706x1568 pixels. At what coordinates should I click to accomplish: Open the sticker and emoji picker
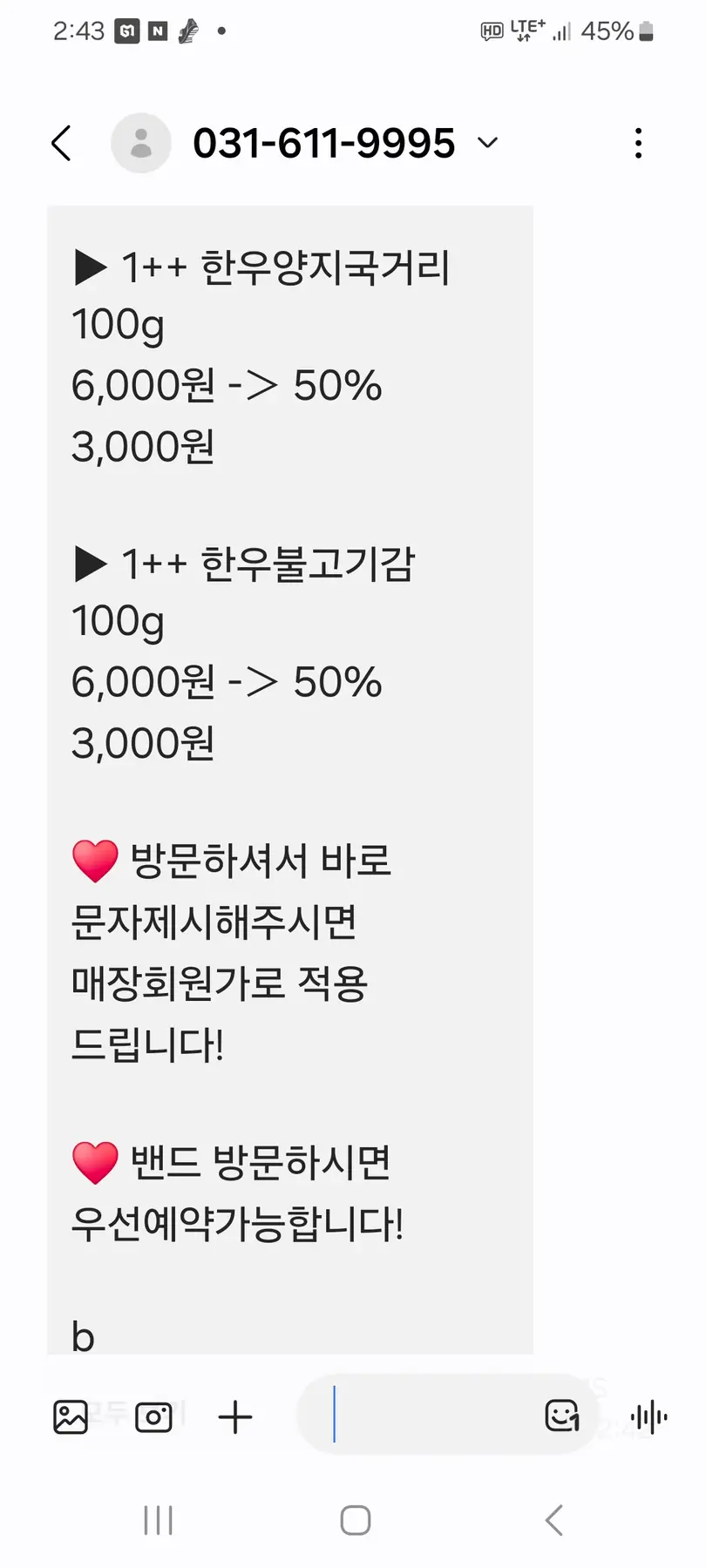(562, 1416)
